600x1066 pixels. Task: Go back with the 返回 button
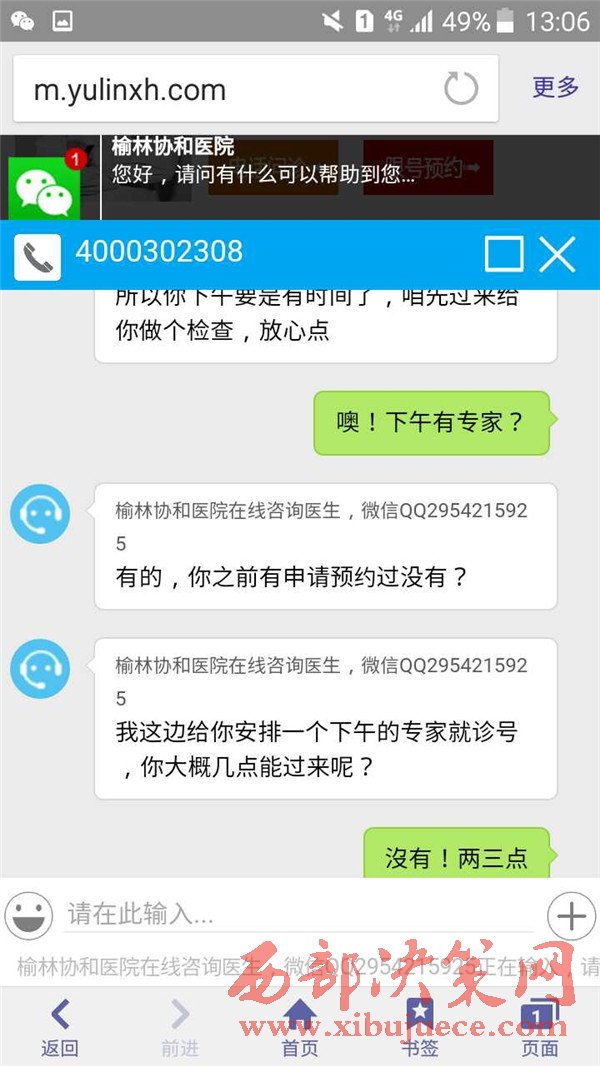coord(59,1027)
